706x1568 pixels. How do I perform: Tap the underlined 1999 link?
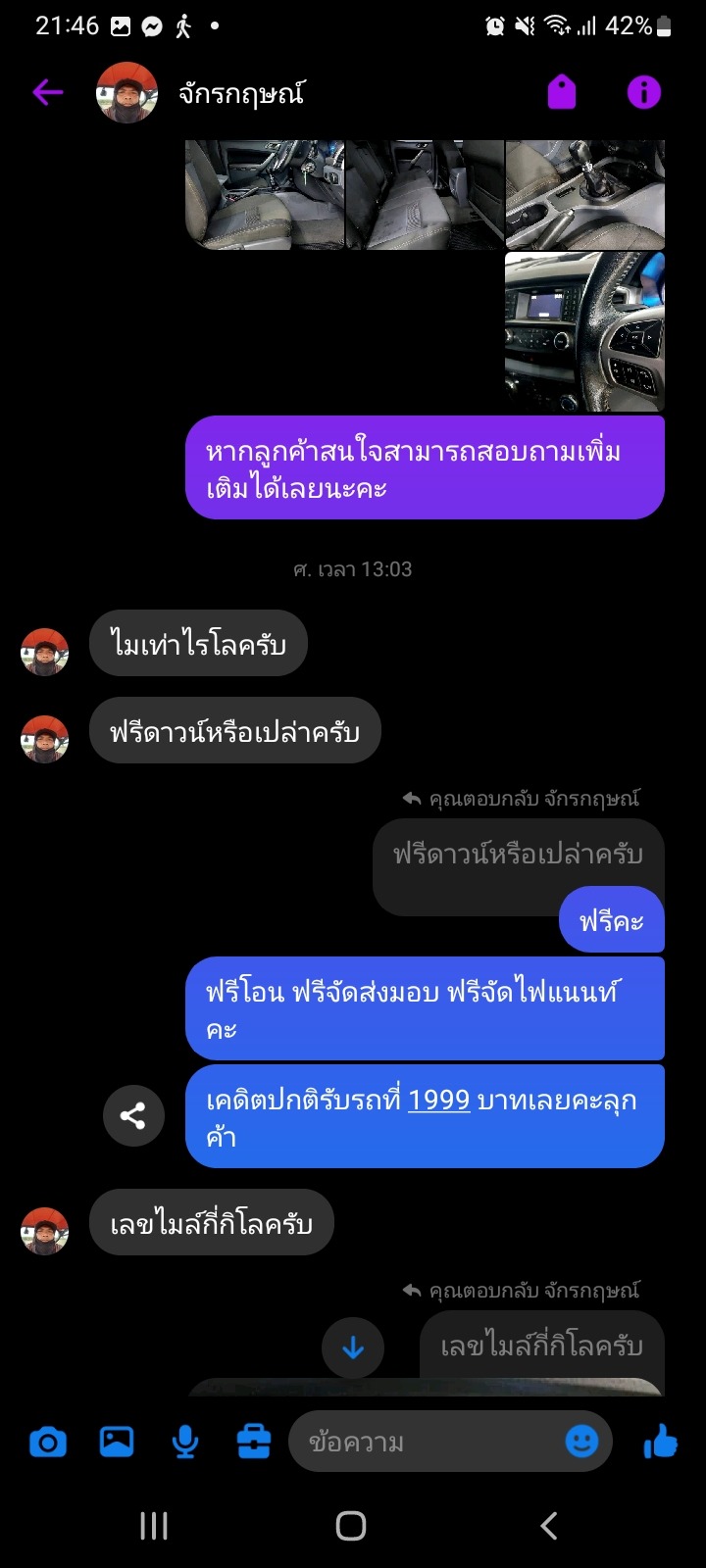click(x=439, y=1100)
